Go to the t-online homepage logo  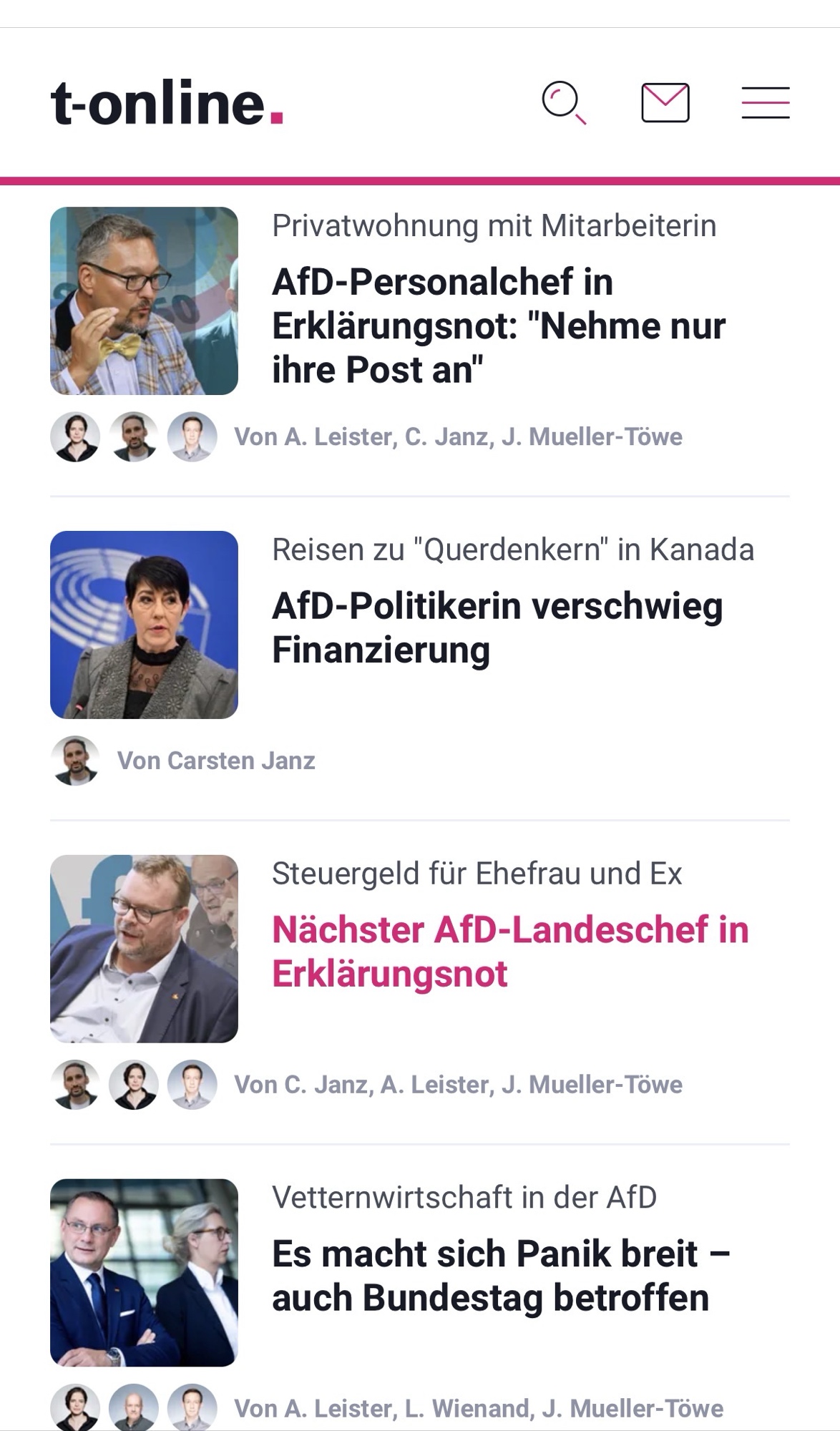point(167,103)
